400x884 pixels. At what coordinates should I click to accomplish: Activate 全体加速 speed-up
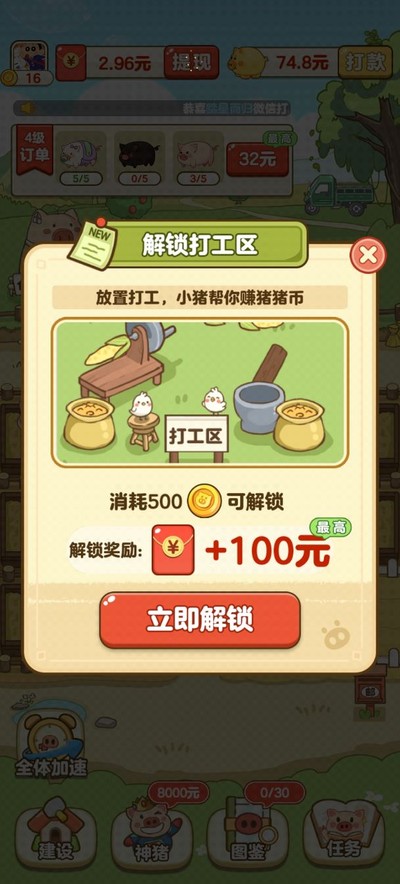point(51,743)
